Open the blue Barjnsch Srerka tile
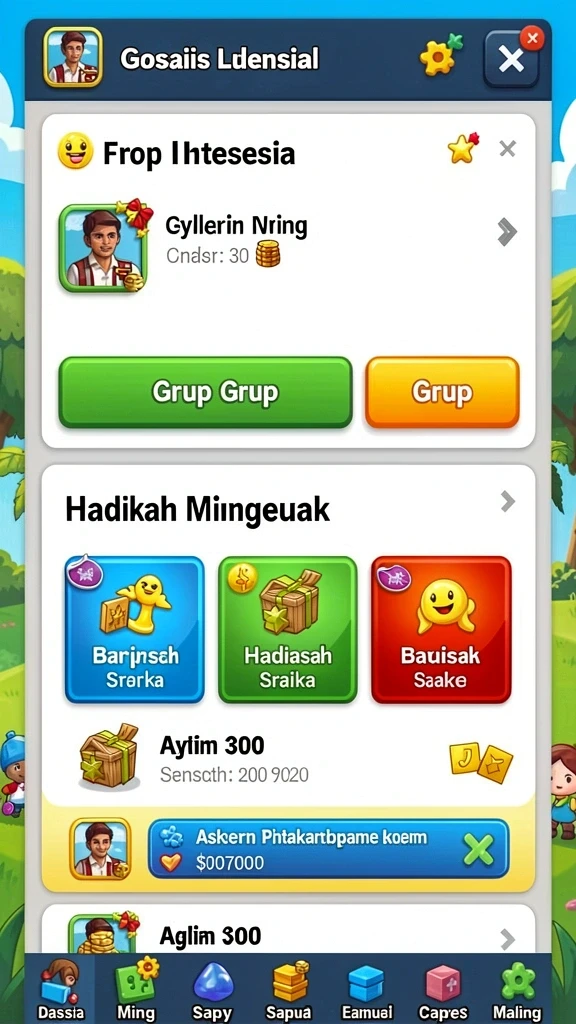 point(135,630)
